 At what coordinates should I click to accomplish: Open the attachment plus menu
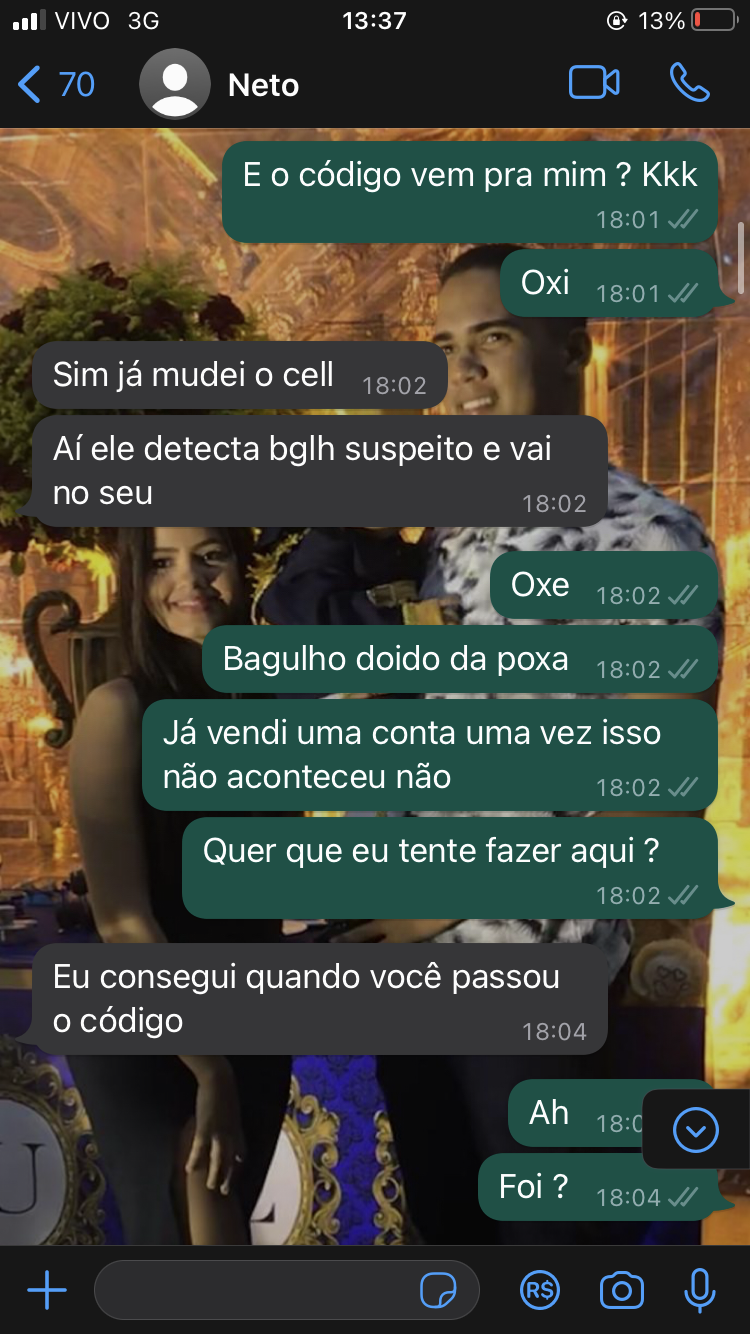[x=46, y=1290]
